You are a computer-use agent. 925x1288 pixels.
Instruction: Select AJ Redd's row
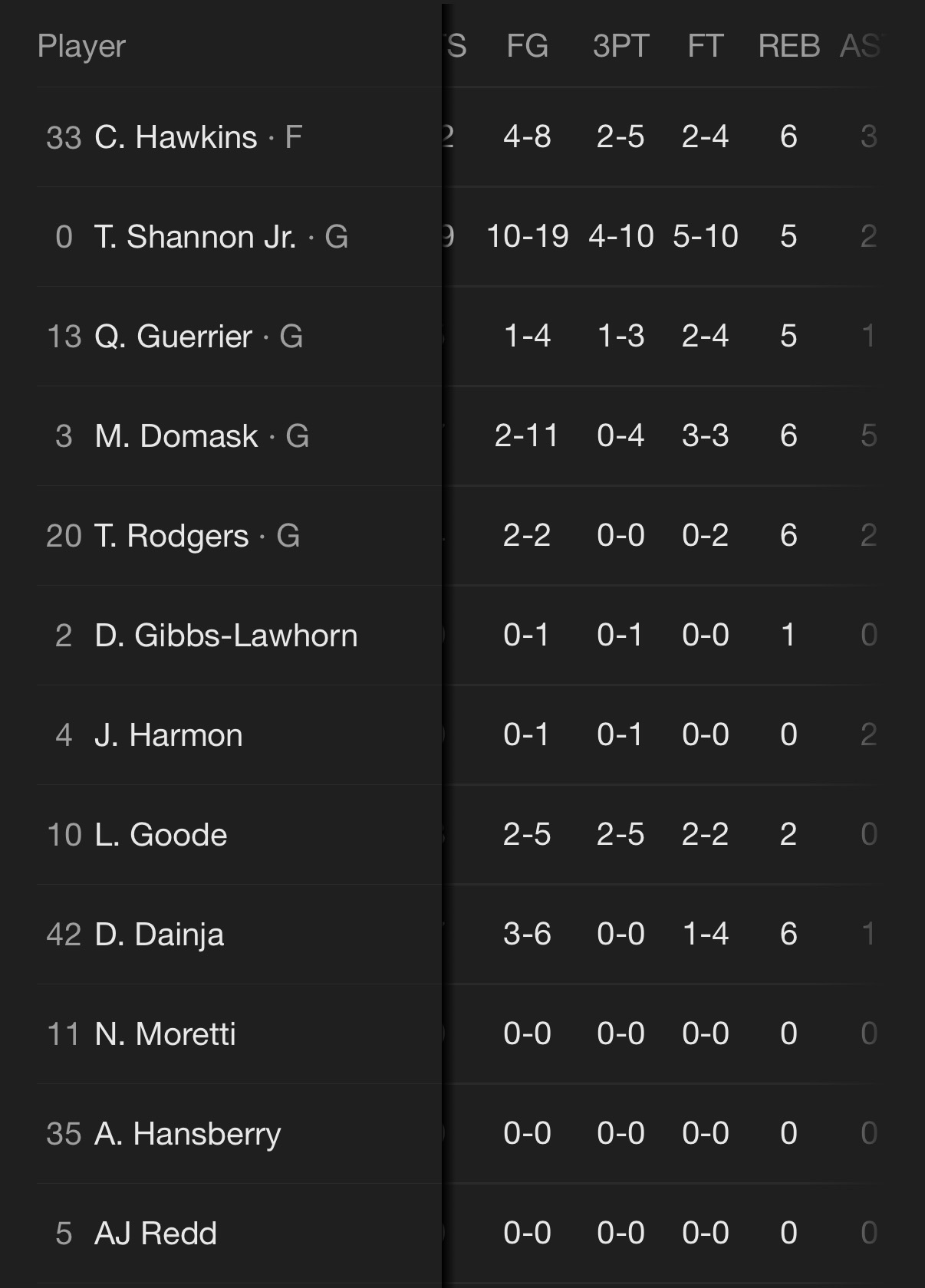(x=156, y=1234)
